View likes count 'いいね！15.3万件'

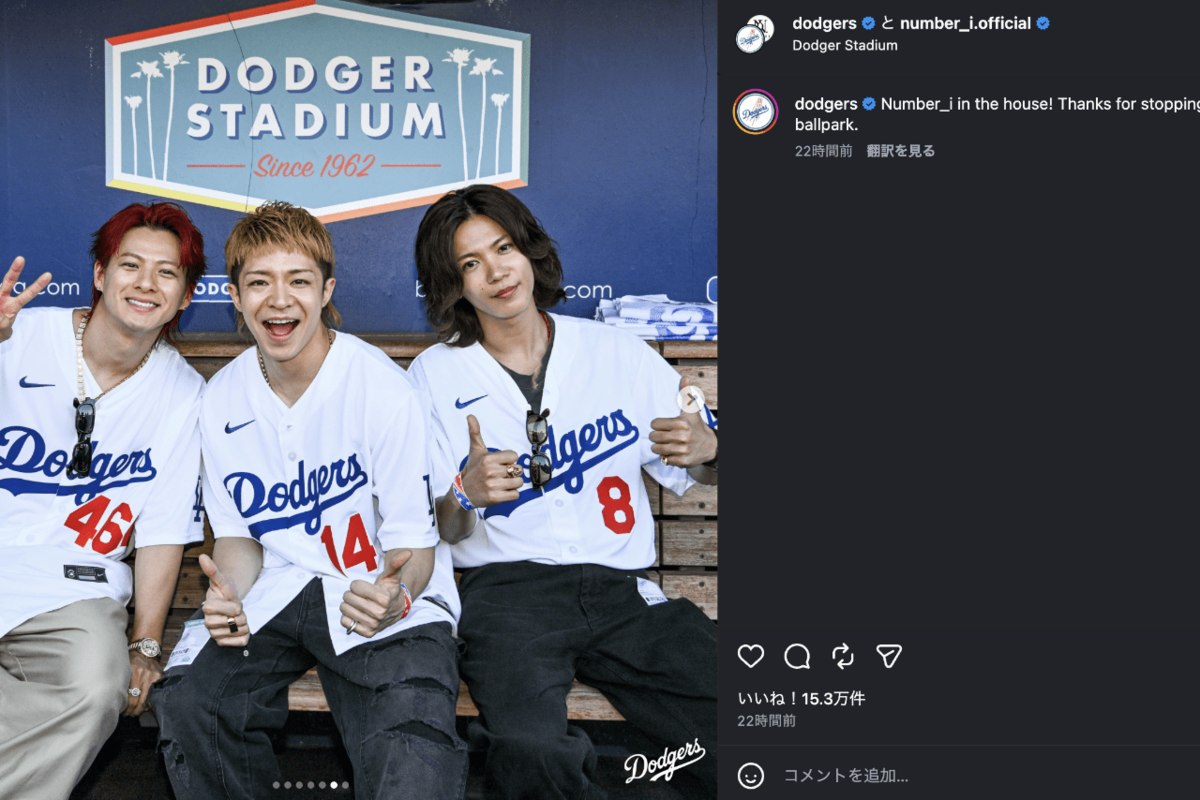click(x=801, y=699)
